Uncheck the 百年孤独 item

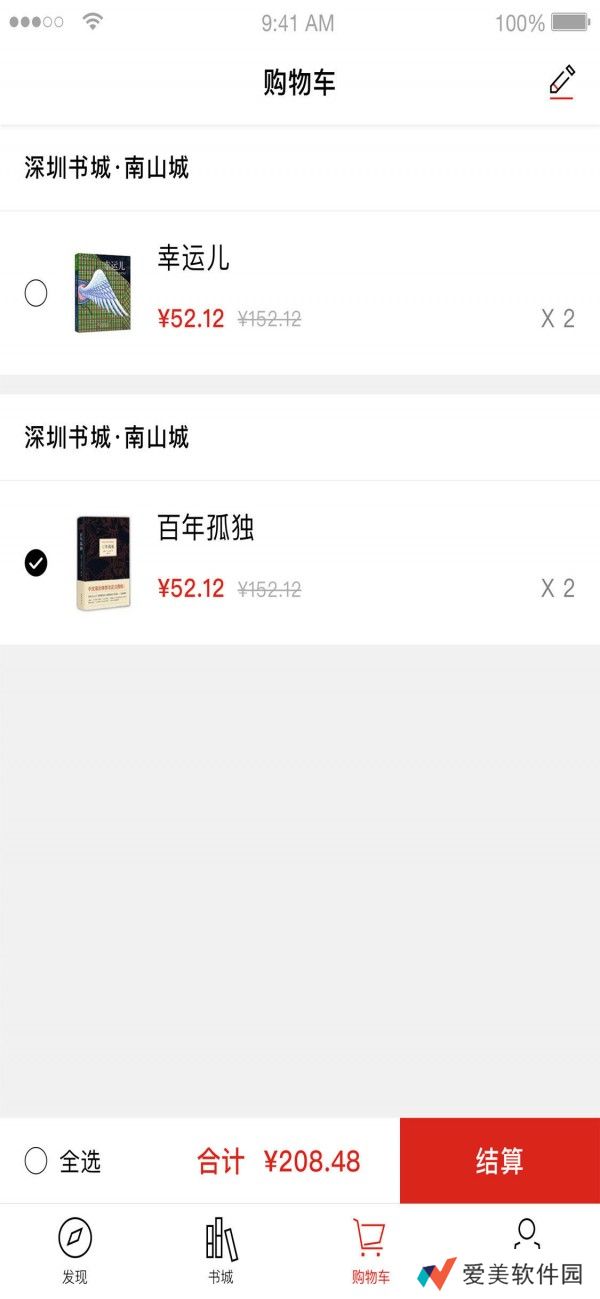coord(36,563)
